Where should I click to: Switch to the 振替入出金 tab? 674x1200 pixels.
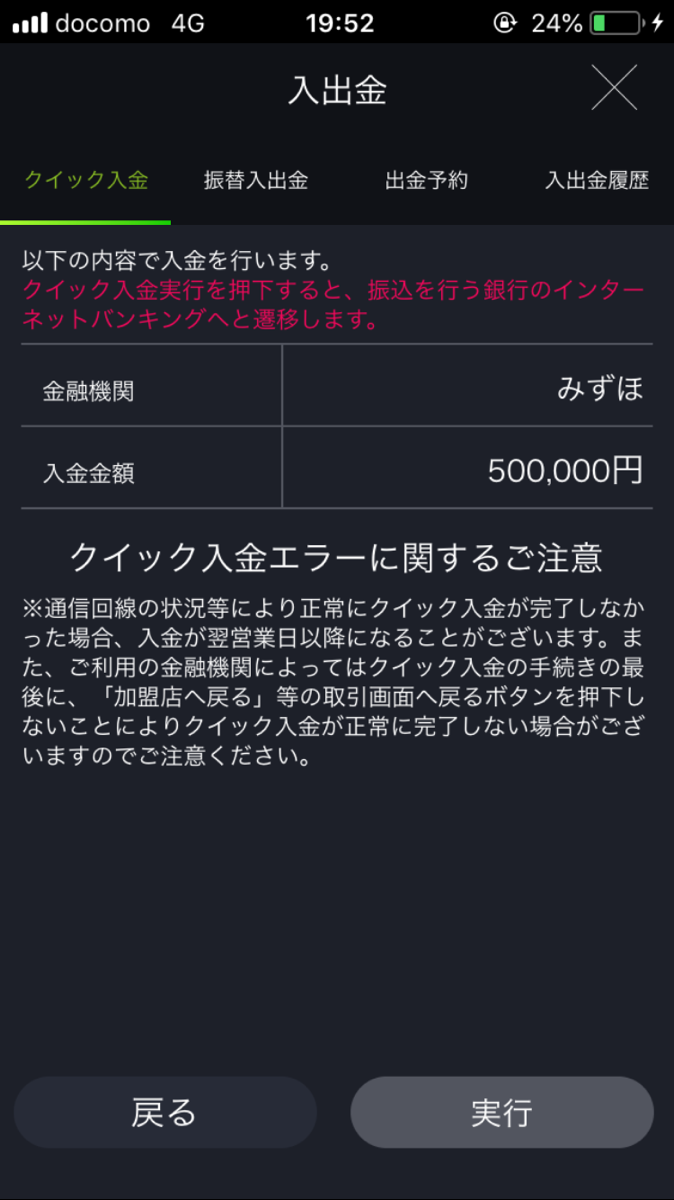[256, 181]
